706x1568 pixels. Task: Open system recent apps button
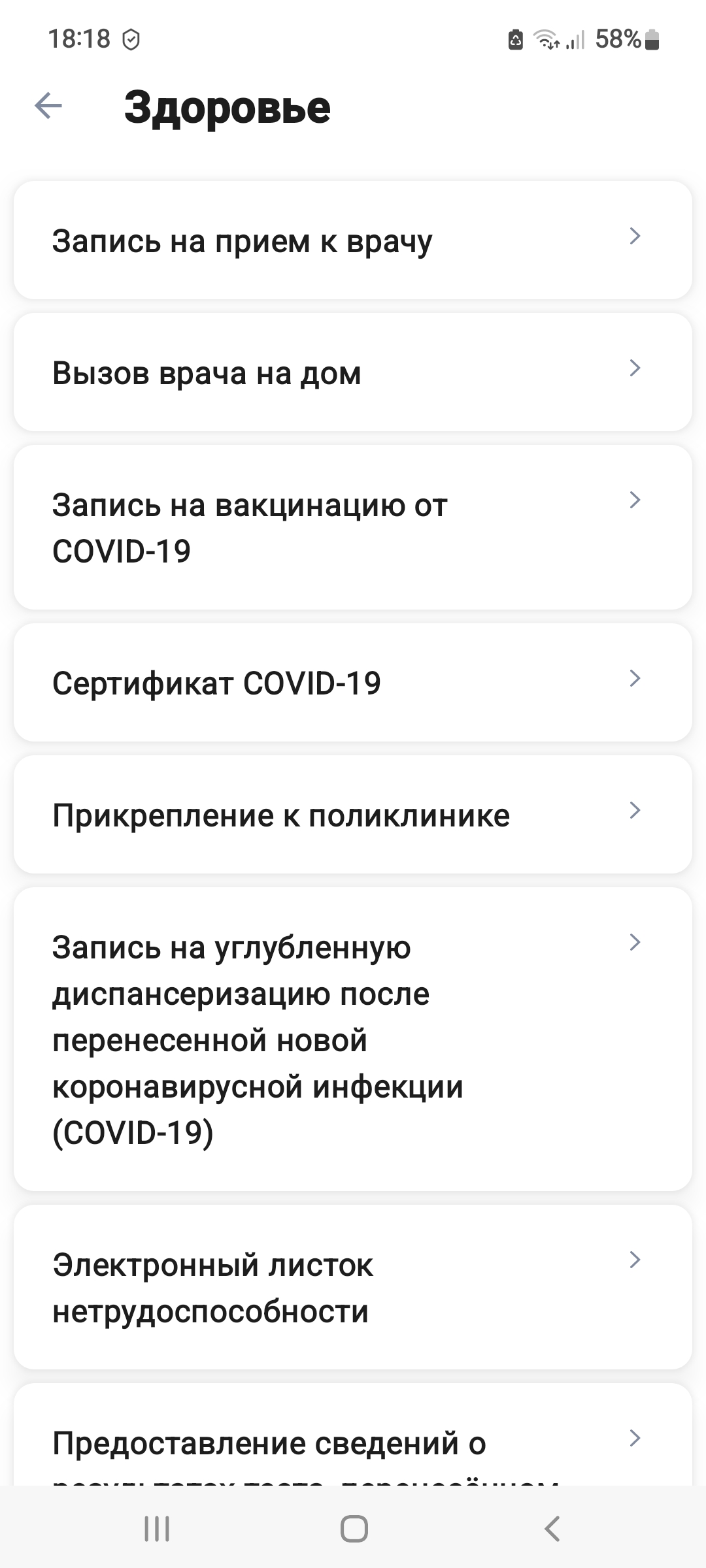[x=157, y=1529]
